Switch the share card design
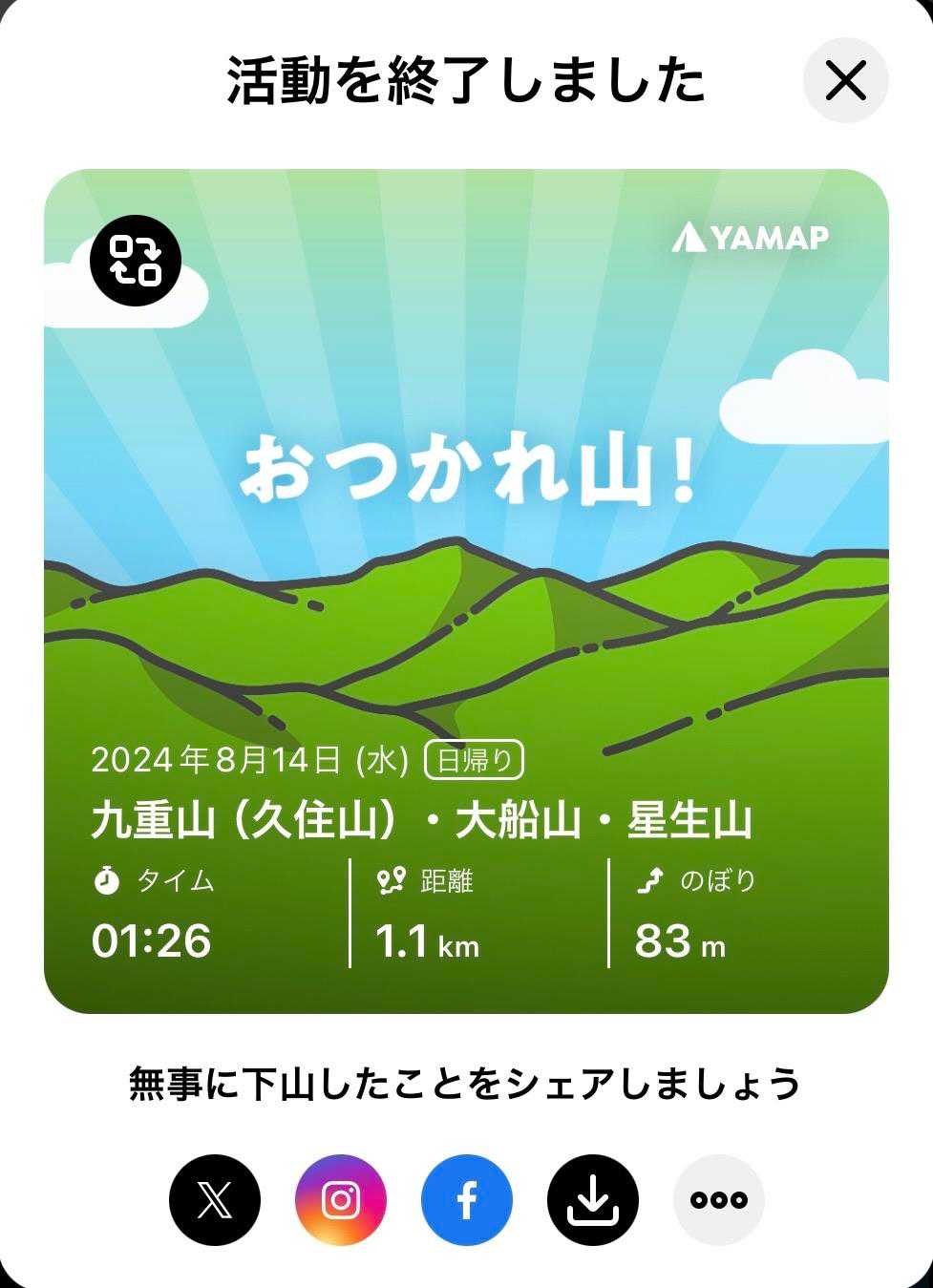Image resolution: width=933 pixels, height=1288 pixels. point(135,261)
